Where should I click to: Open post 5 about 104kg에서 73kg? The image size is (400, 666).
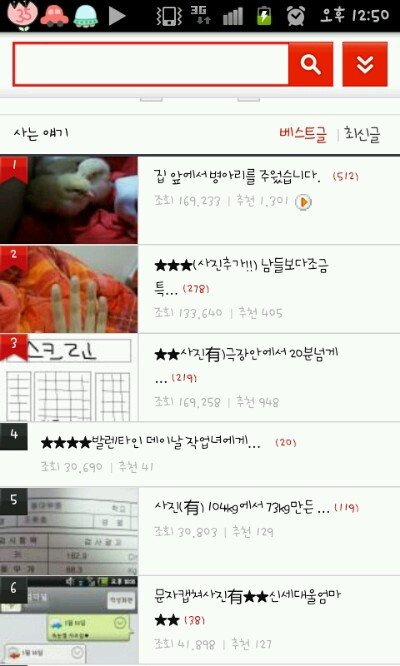(200, 531)
